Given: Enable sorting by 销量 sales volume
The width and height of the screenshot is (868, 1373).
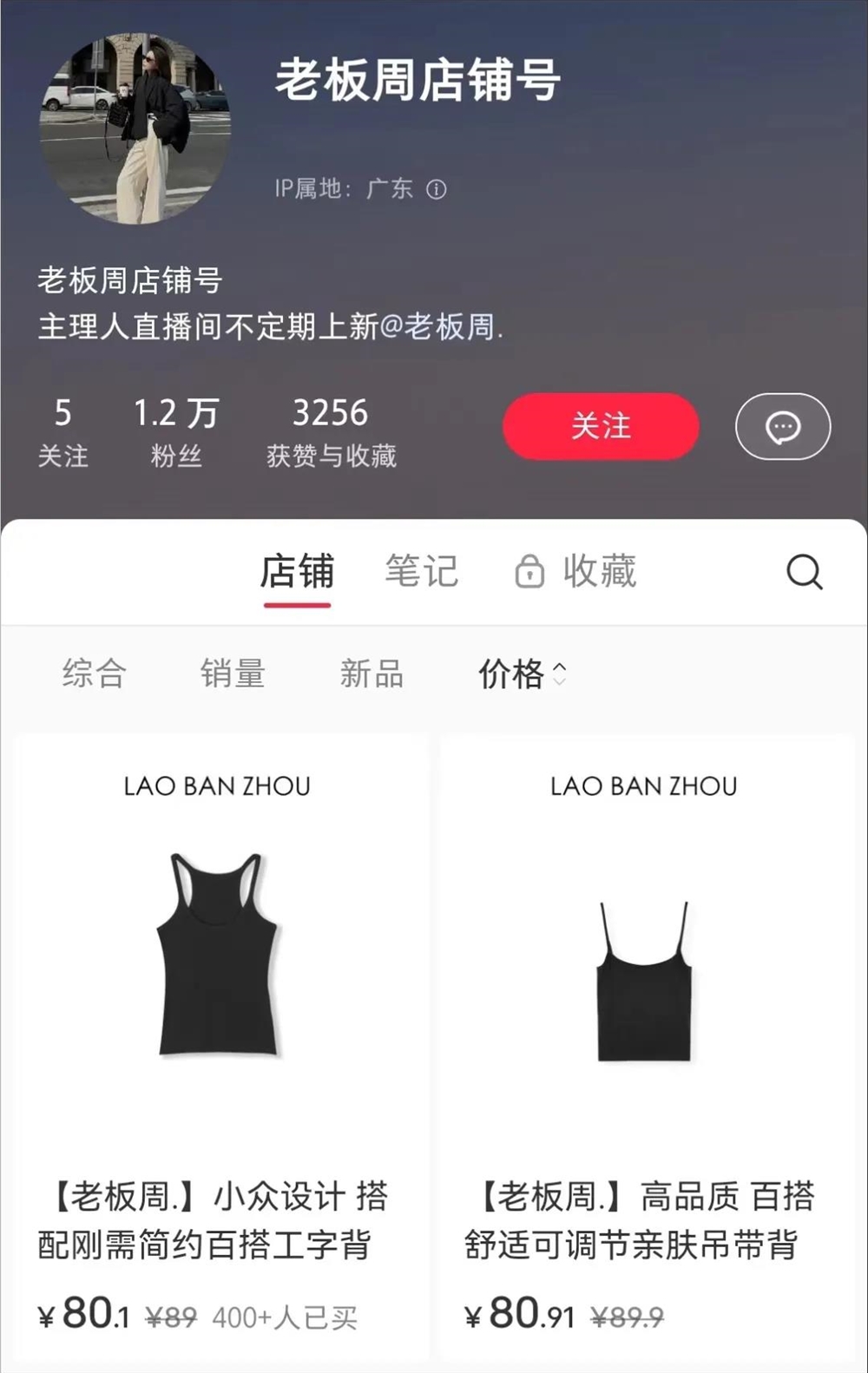Looking at the screenshot, I should tap(234, 675).
